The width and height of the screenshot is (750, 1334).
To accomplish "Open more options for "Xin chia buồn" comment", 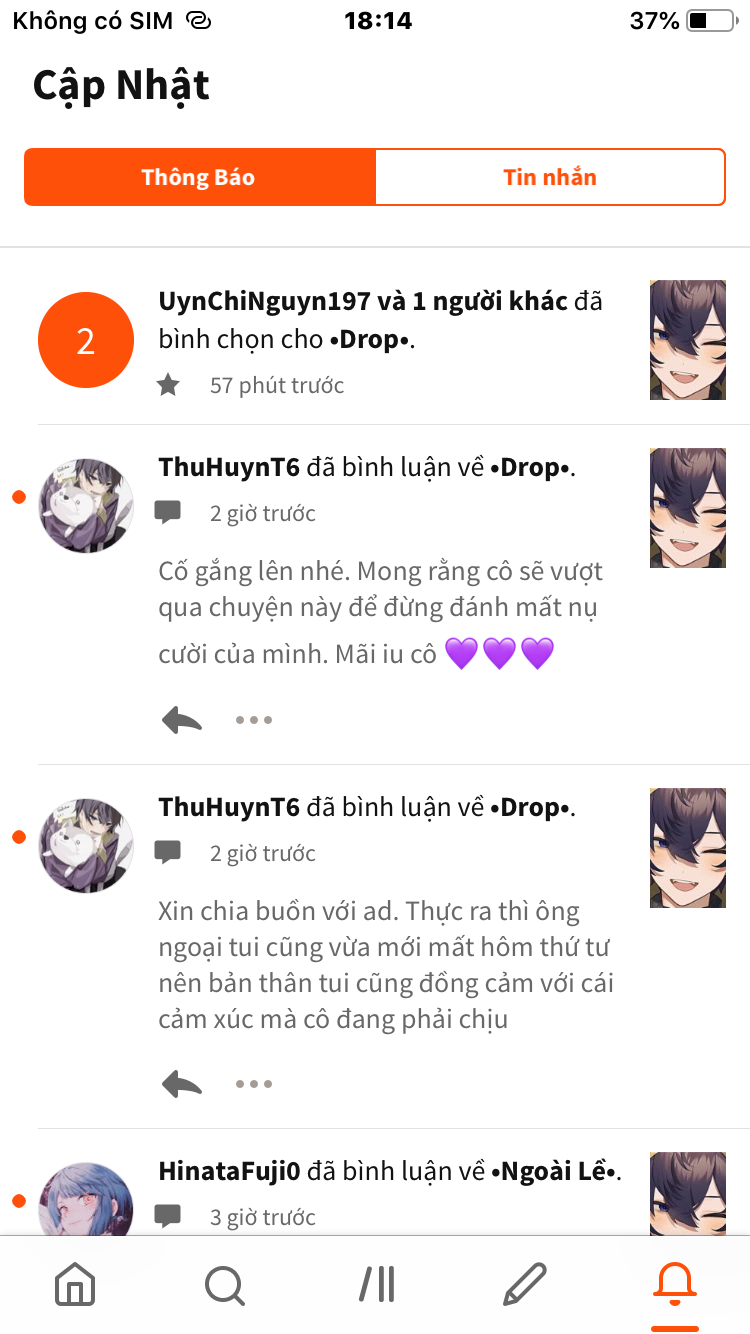I will pyautogui.click(x=254, y=1084).
